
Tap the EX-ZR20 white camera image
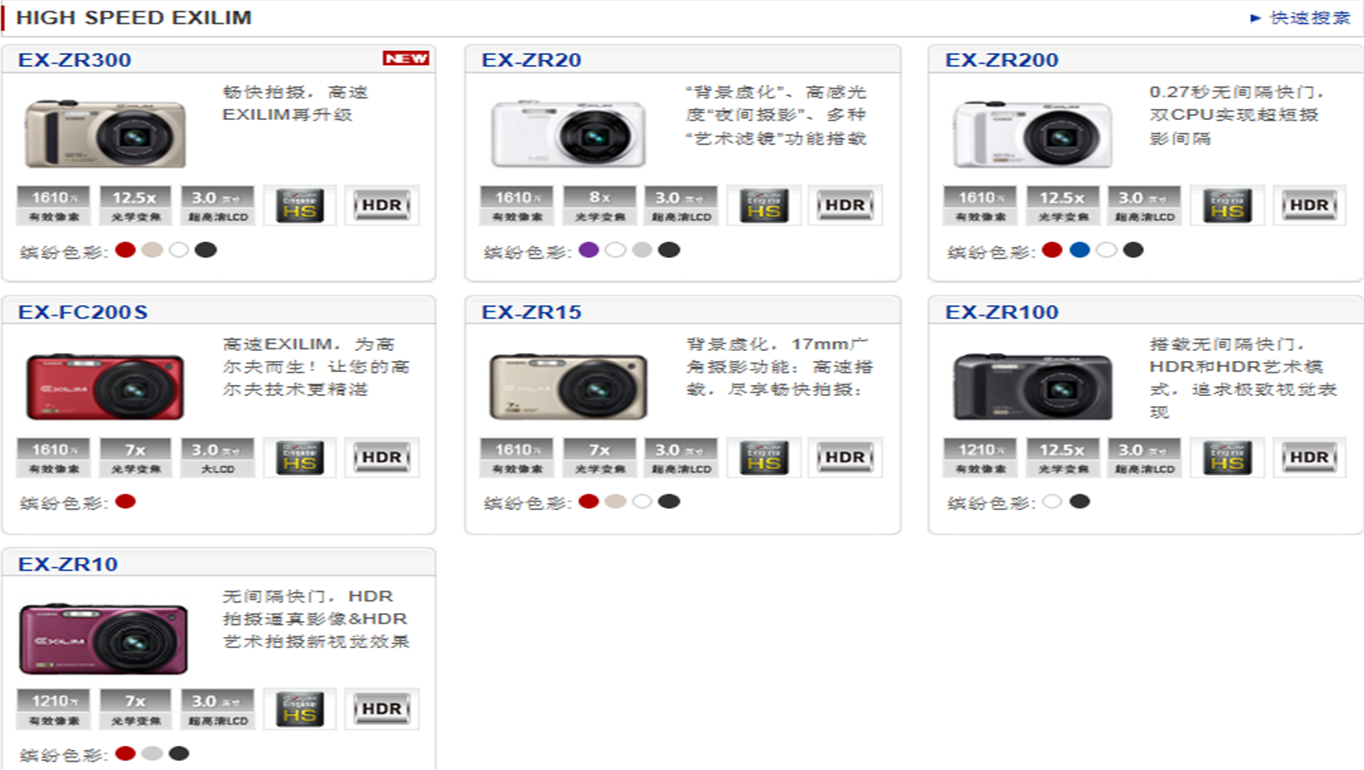coord(568,134)
